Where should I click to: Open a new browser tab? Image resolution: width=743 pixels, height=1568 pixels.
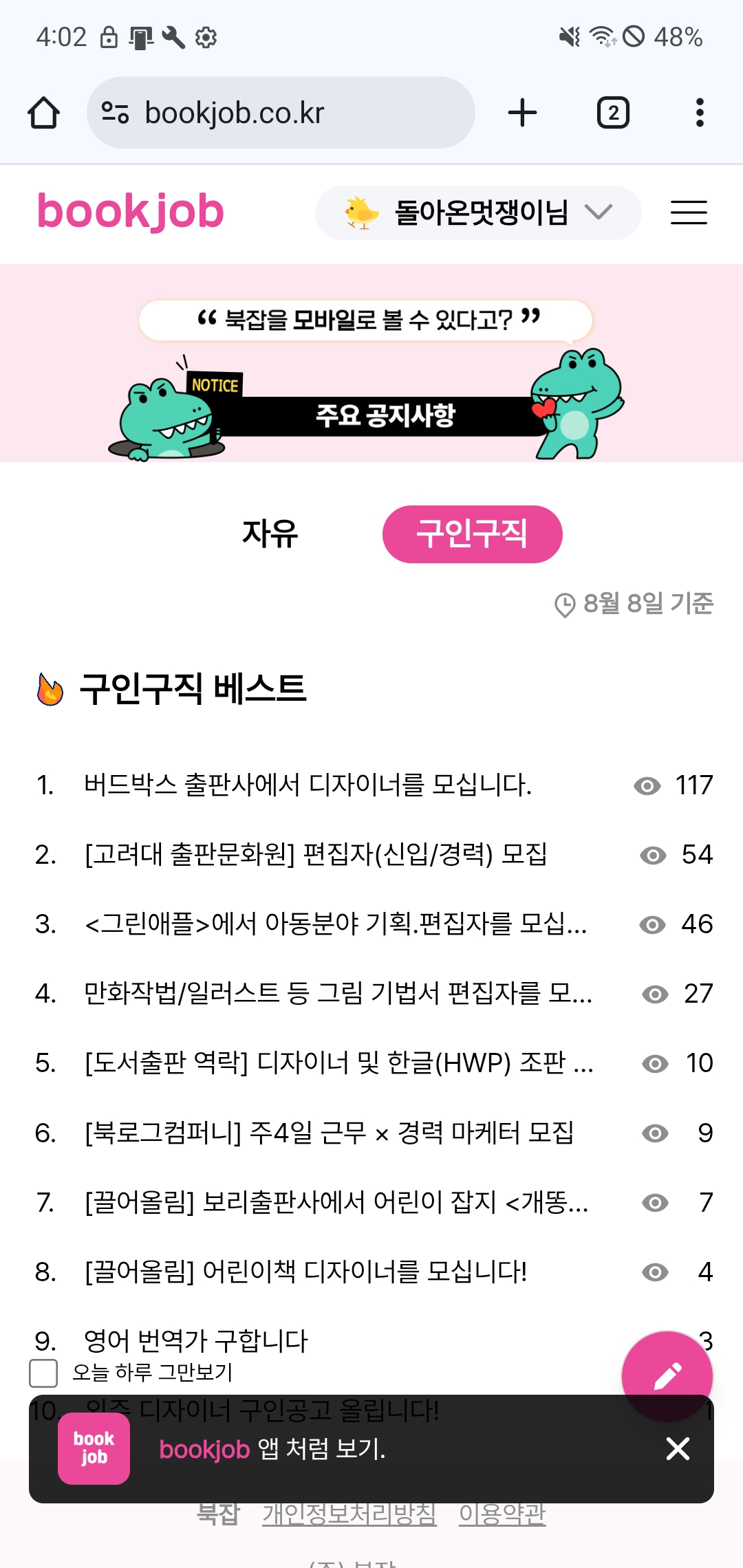522,113
